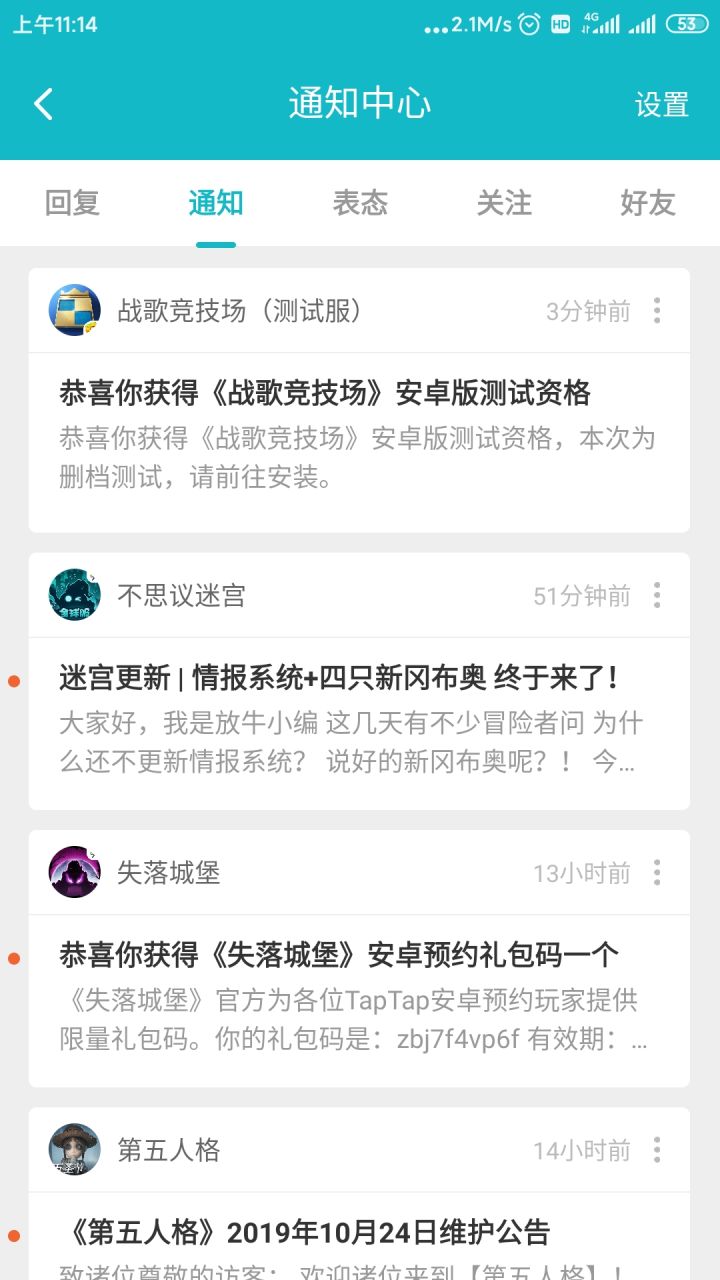Open the 第五人格 维护公告 notification
The width and height of the screenshot is (720, 1280).
point(359,1236)
